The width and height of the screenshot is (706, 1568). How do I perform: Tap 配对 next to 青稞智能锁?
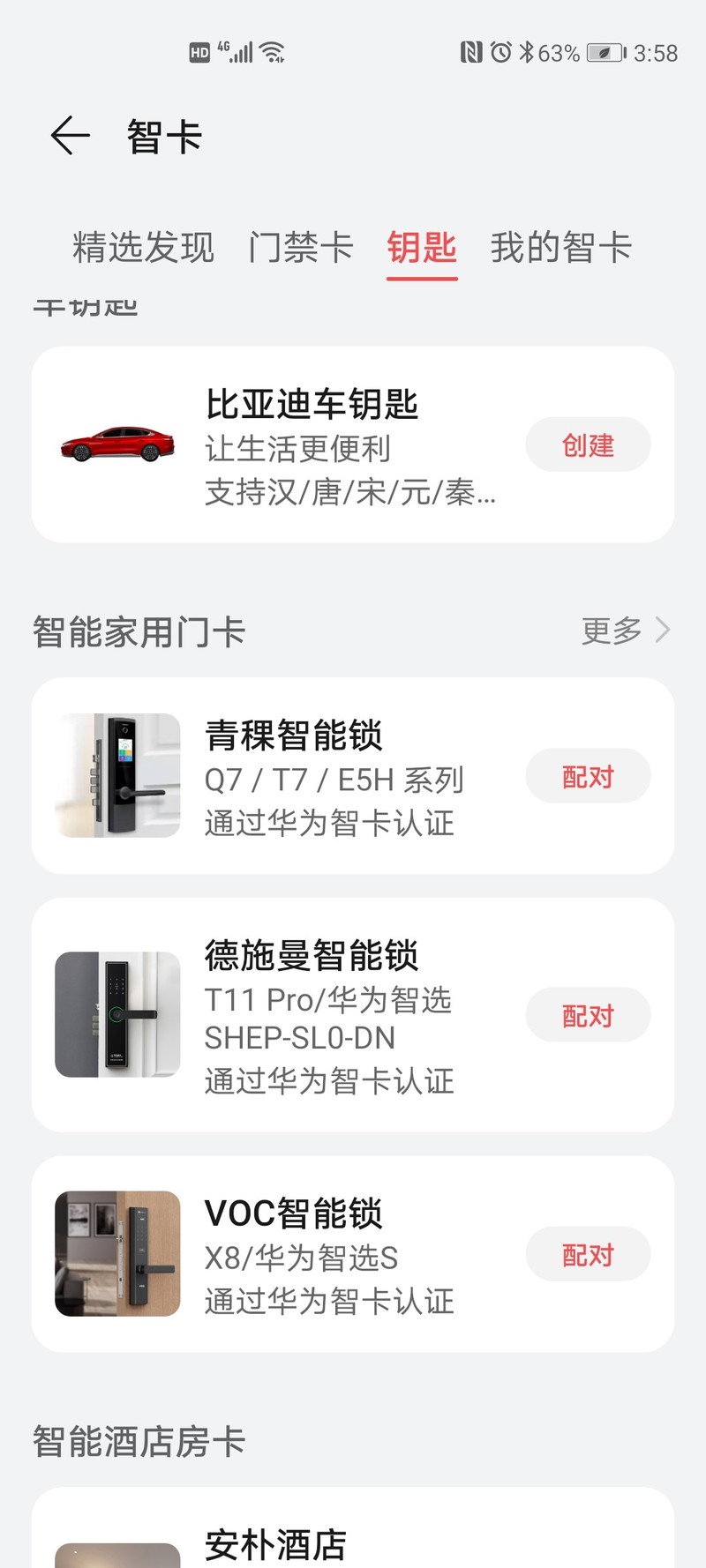(588, 776)
